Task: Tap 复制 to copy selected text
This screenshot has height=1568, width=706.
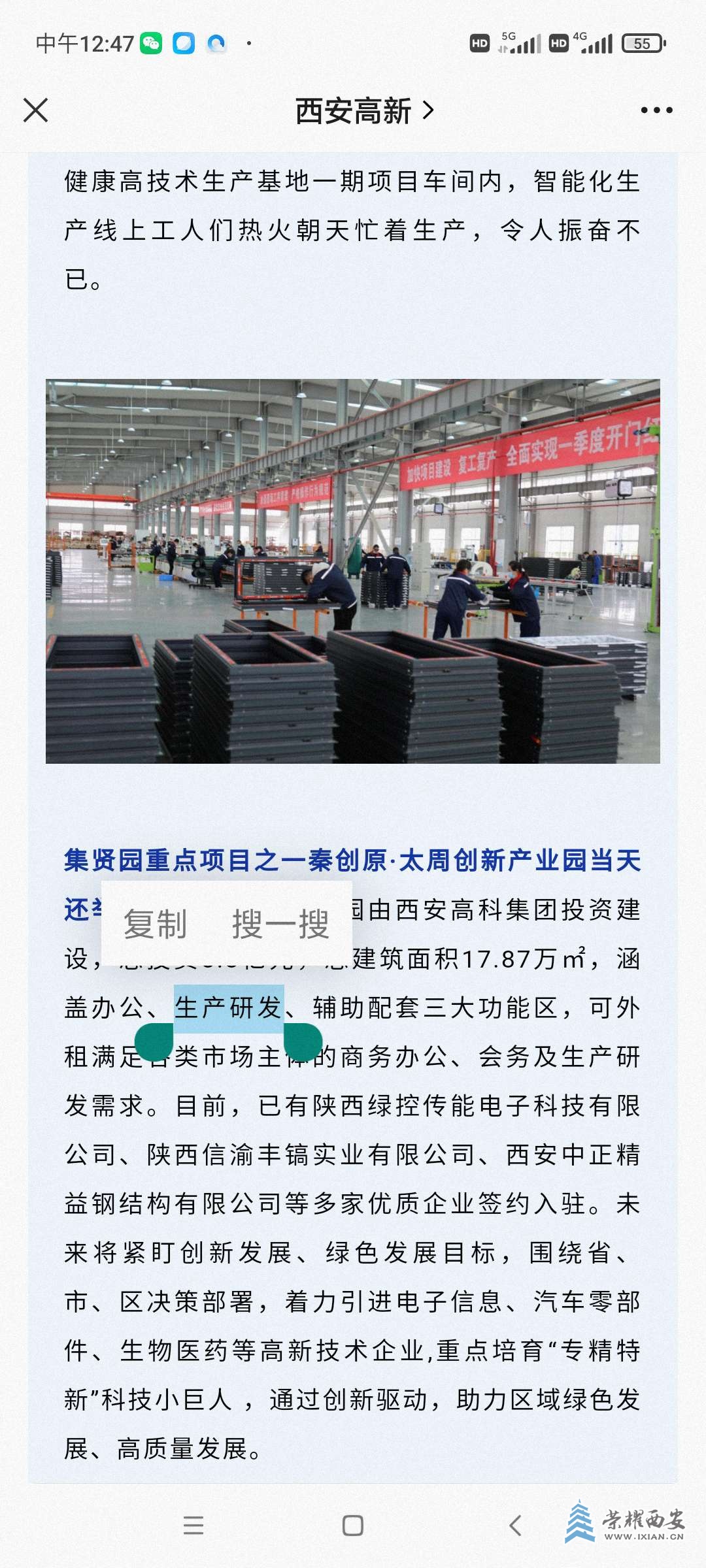Action: coord(156,924)
